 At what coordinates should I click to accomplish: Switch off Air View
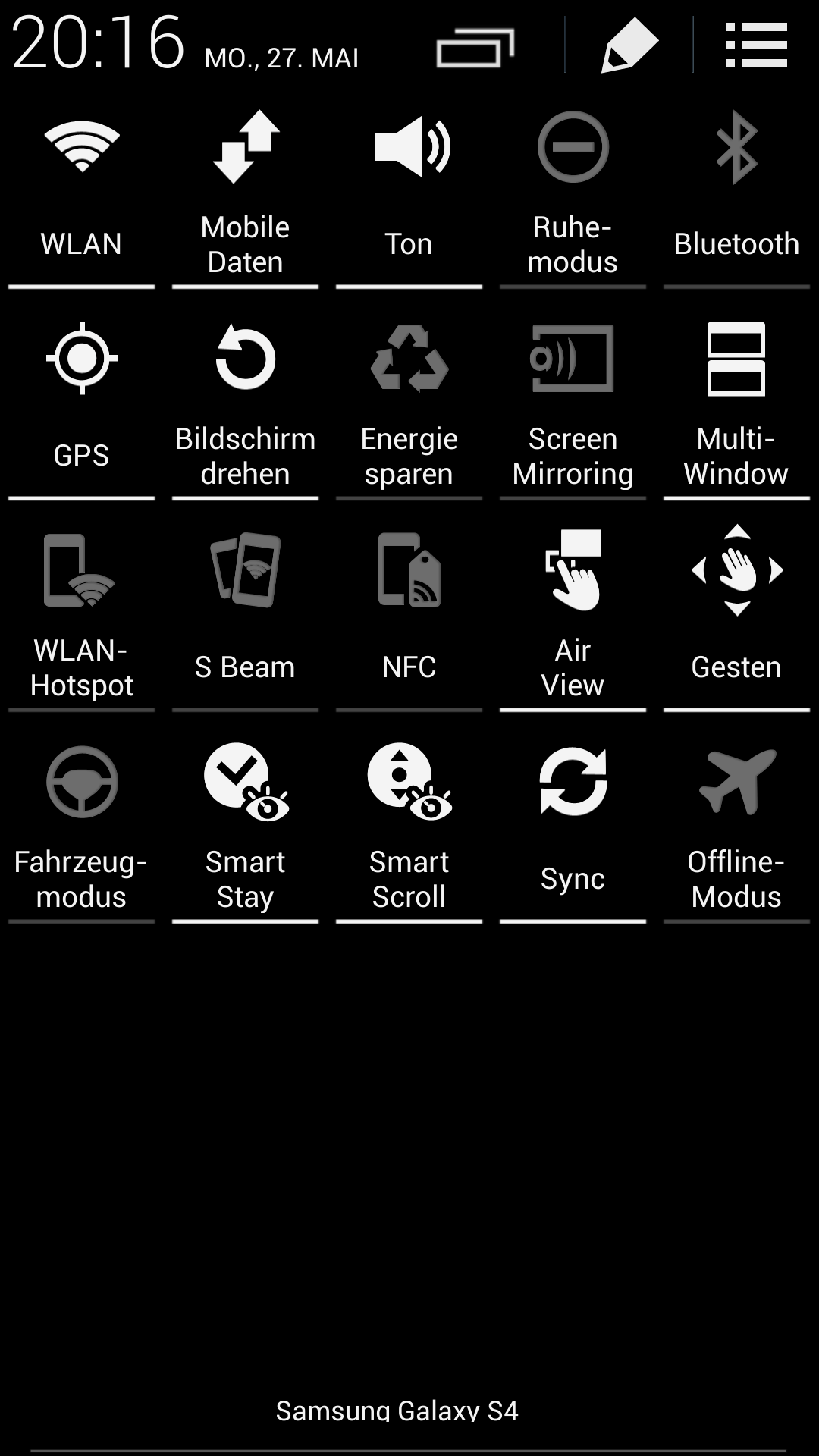(x=573, y=617)
